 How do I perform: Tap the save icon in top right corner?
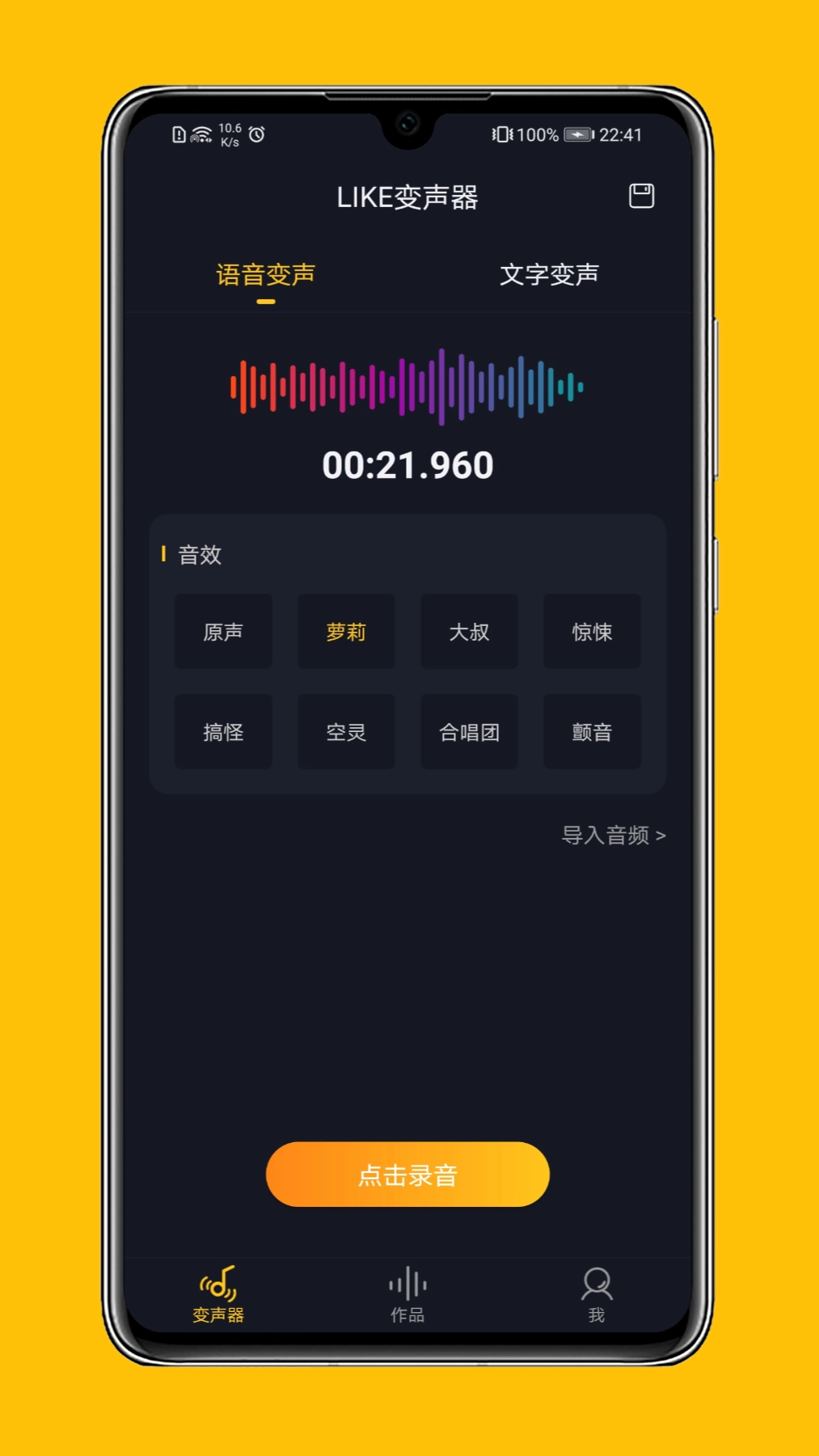pyautogui.click(x=641, y=197)
